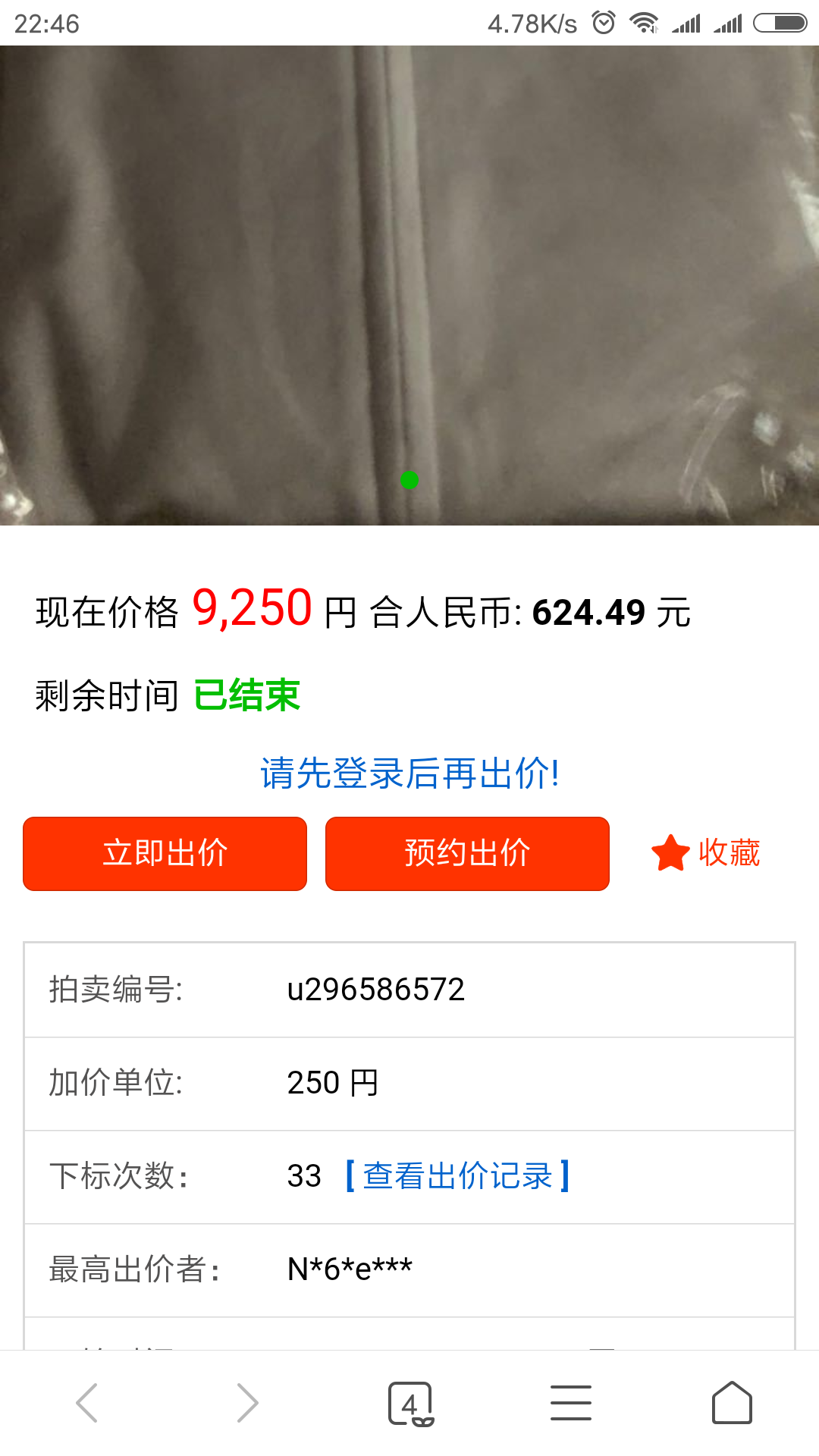Navigate forward using the right arrow
The image size is (819, 1456).
246,1403
